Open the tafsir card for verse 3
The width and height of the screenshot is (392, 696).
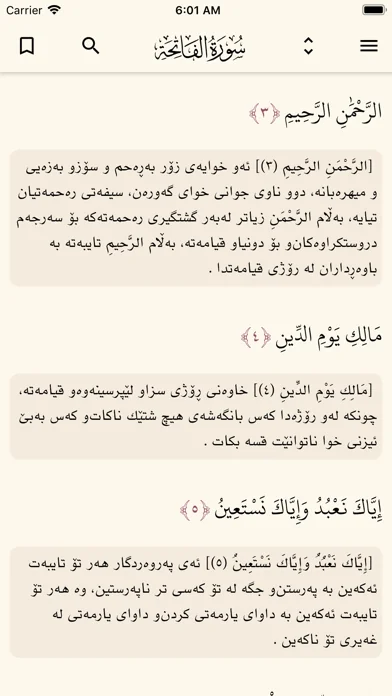click(196, 218)
